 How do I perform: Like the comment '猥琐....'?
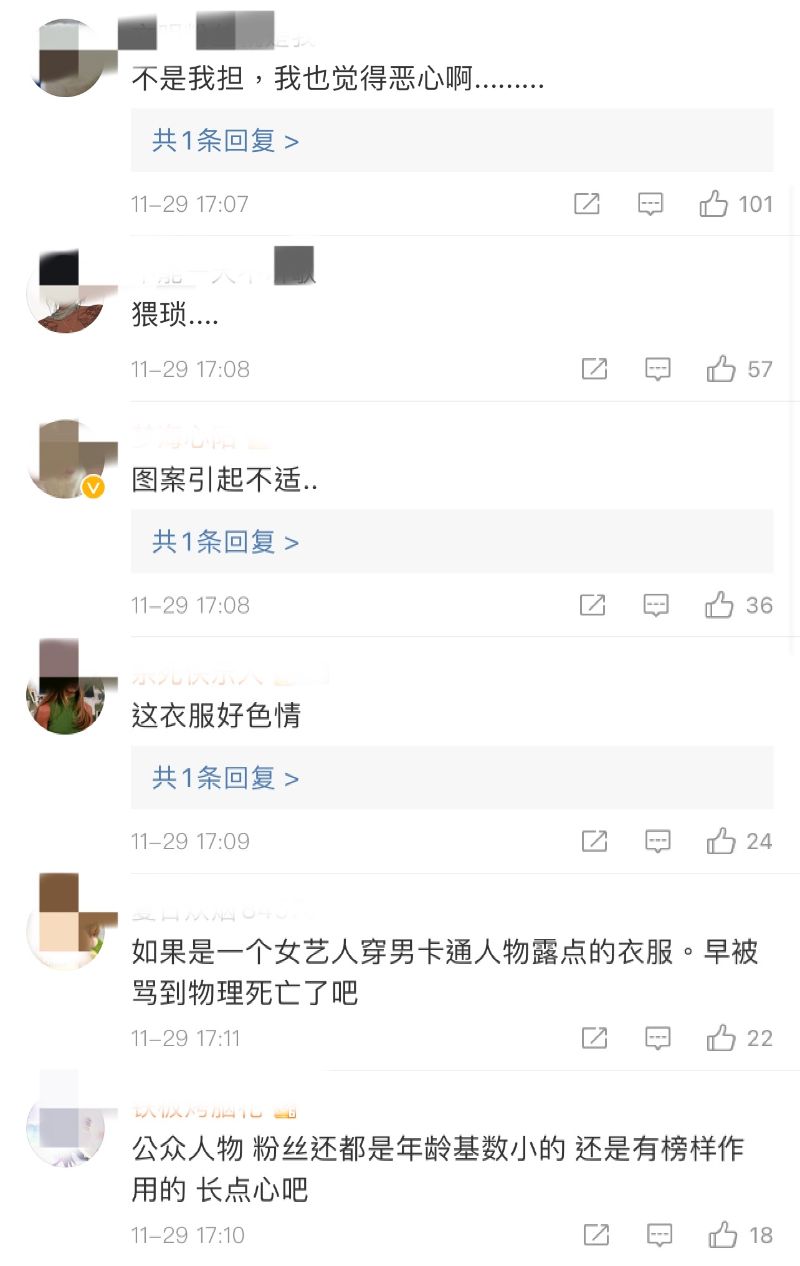pos(721,369)
